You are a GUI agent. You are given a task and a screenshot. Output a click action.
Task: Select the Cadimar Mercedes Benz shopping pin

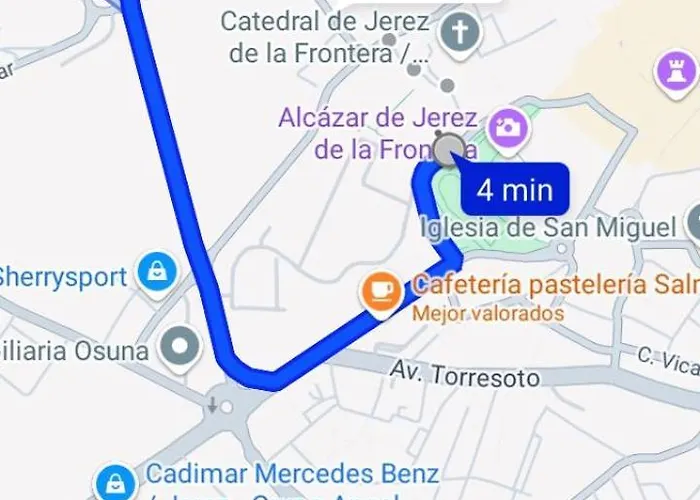coord(115,480)
